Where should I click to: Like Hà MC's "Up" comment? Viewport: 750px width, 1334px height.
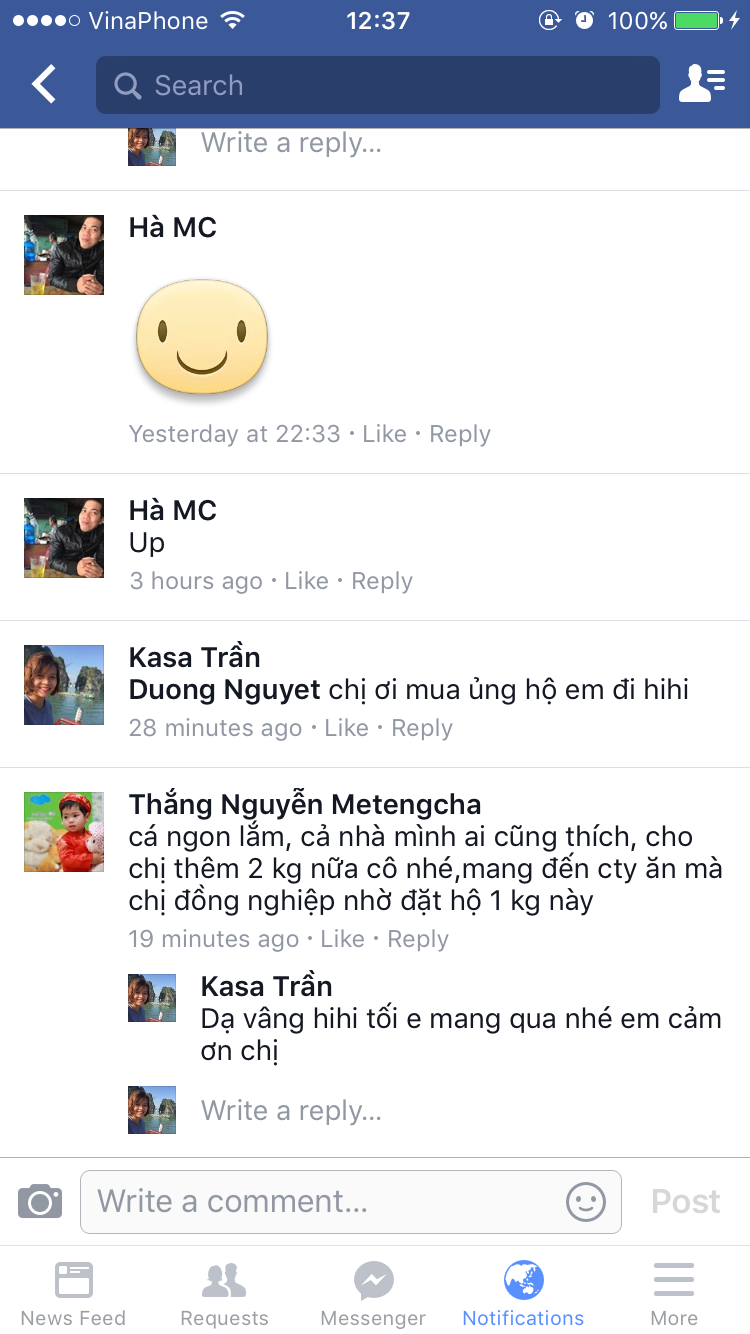[306, 581]
